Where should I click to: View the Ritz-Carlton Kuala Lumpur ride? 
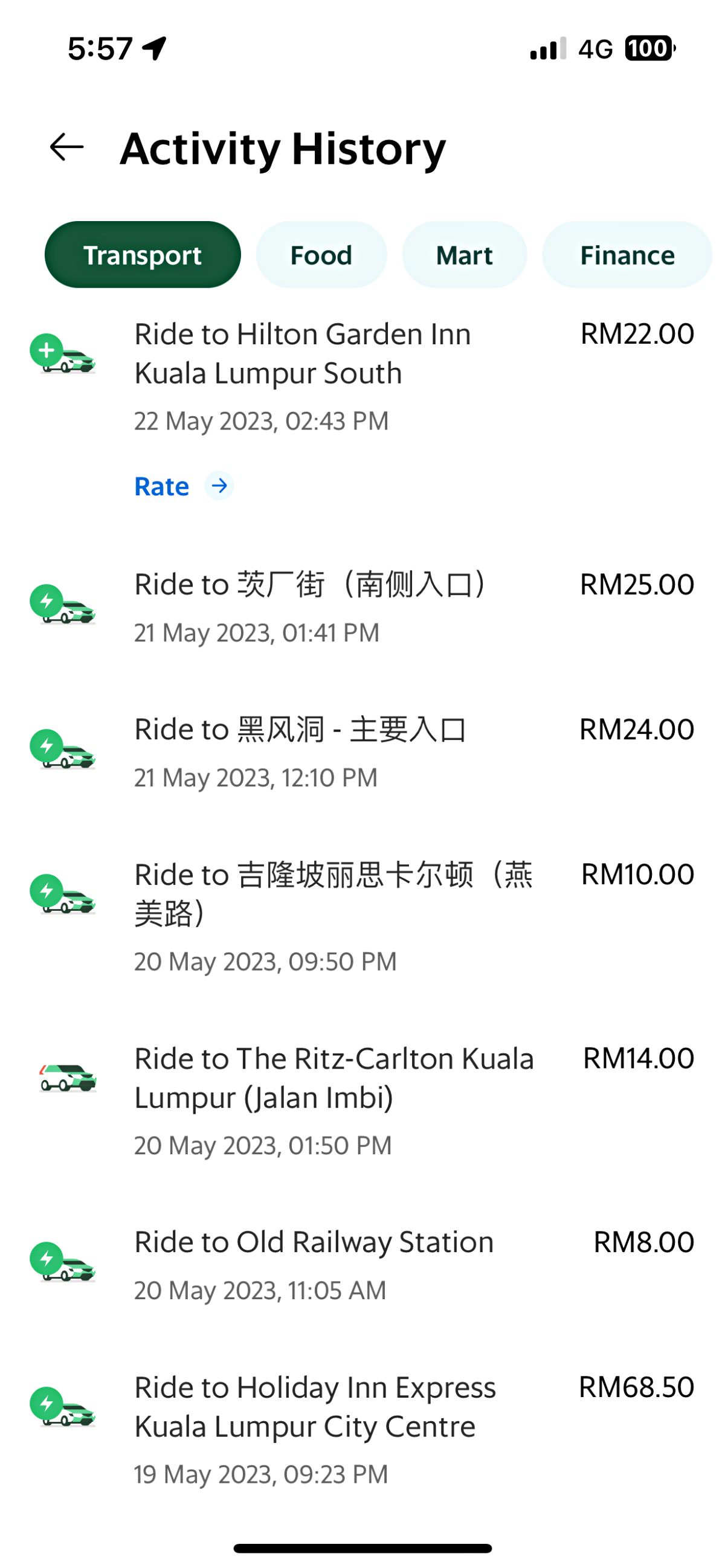[x=362, y=1100]
